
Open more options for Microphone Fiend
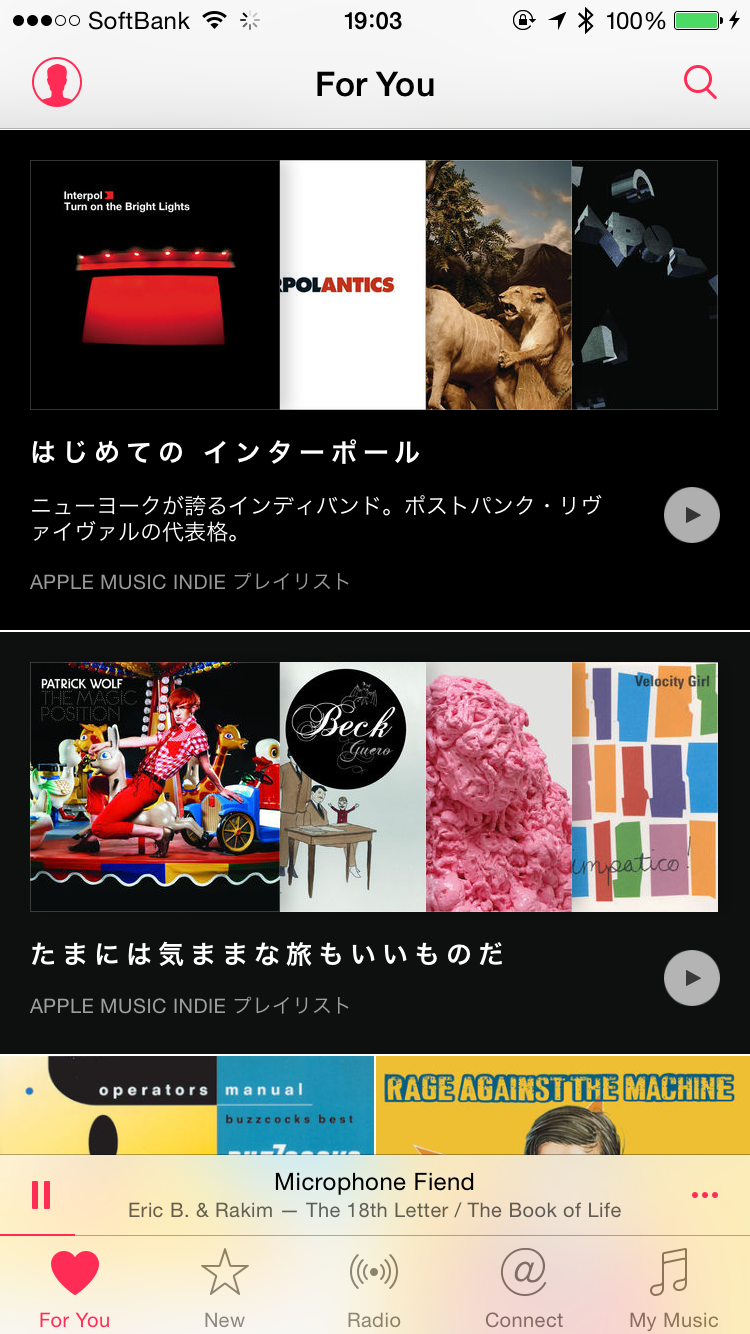pos(704,1195)
